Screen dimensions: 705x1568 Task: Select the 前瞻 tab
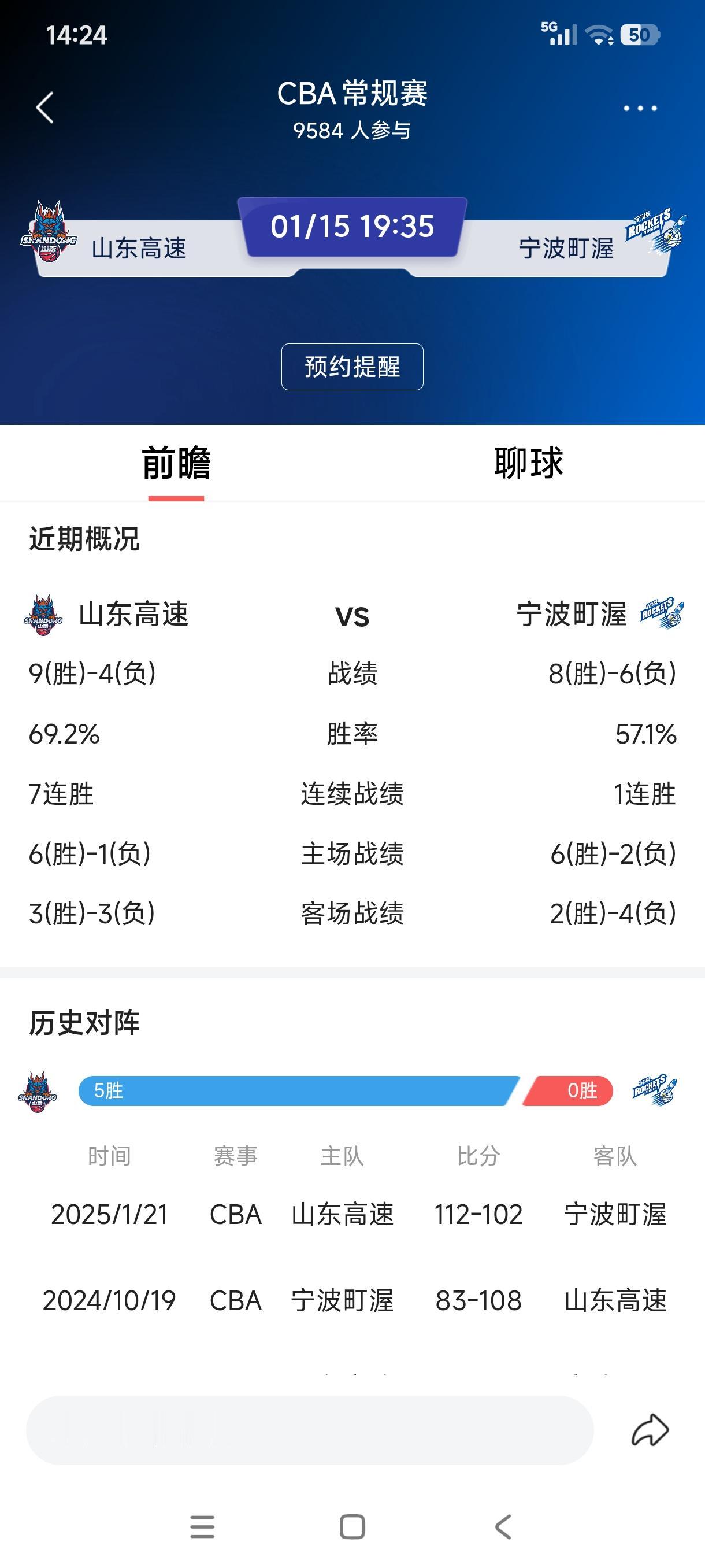point(176,463)
